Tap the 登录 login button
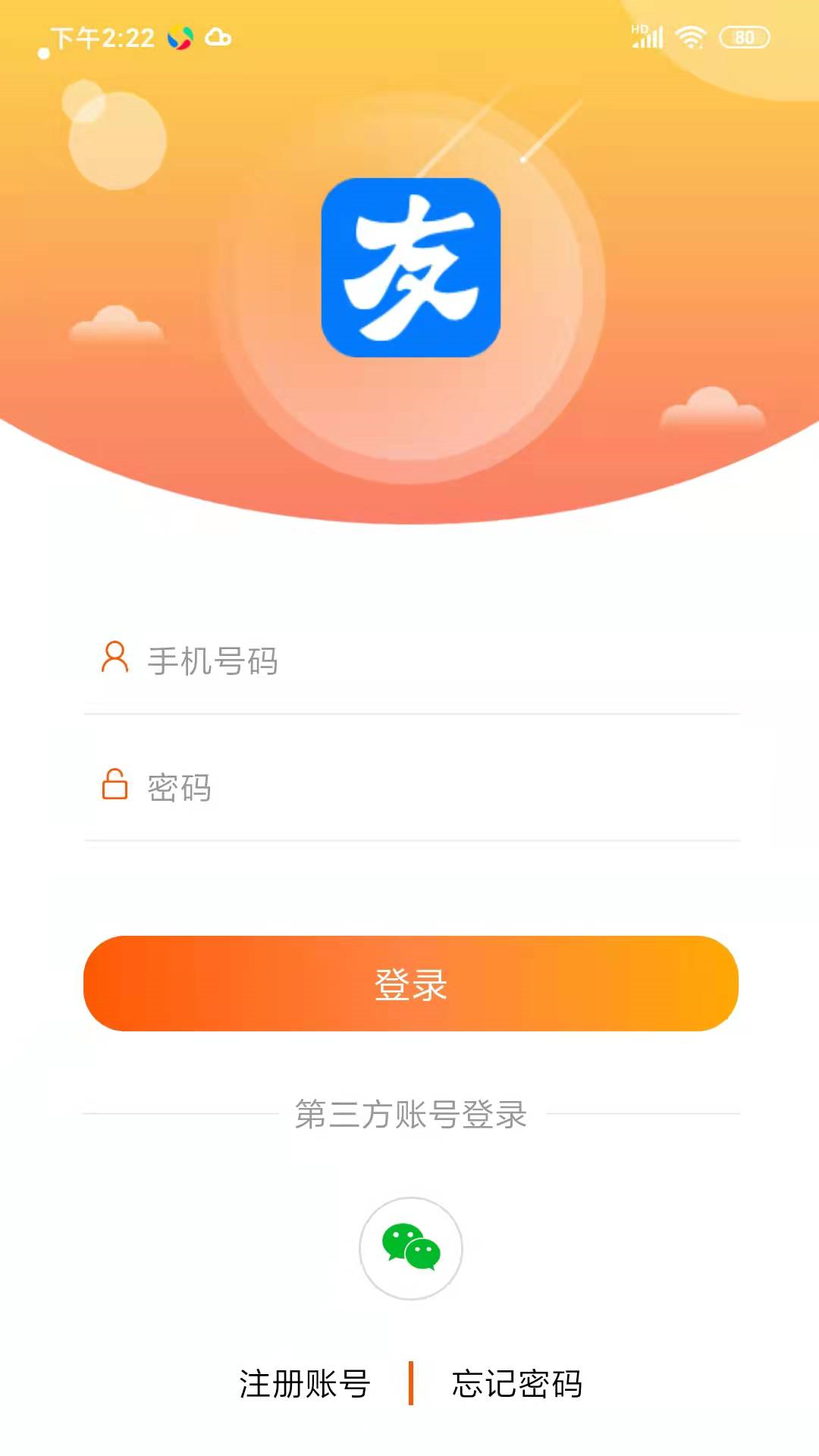819x1456 pixels. tap(409, 984)
